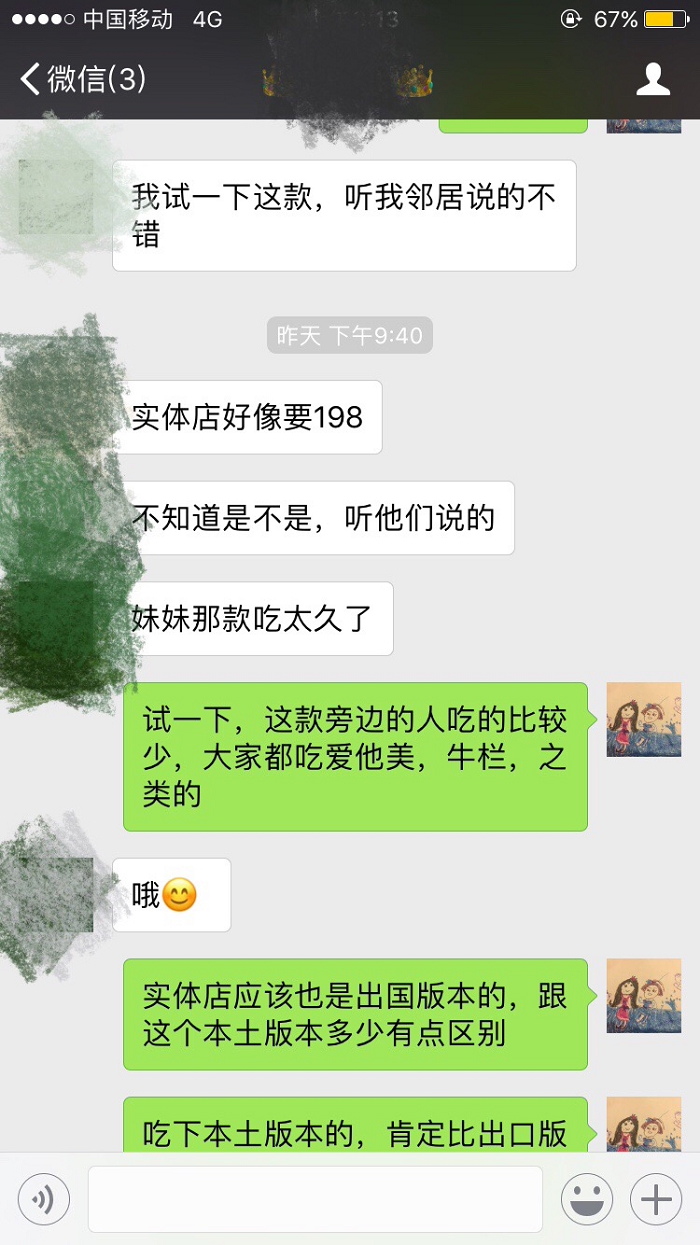Open the emoji sticker panel
Image resolution: width=700 pixels, height=1245 pixels.
(x=587, y=1199)
